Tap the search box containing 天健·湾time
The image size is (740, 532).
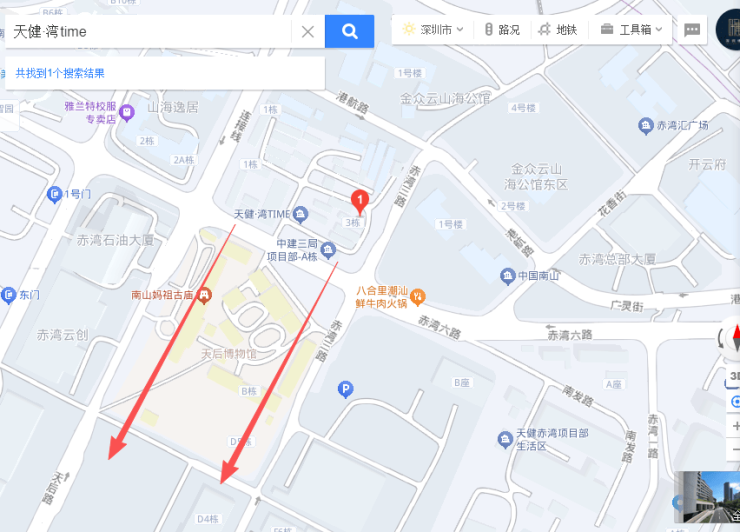tap(150, 32)
